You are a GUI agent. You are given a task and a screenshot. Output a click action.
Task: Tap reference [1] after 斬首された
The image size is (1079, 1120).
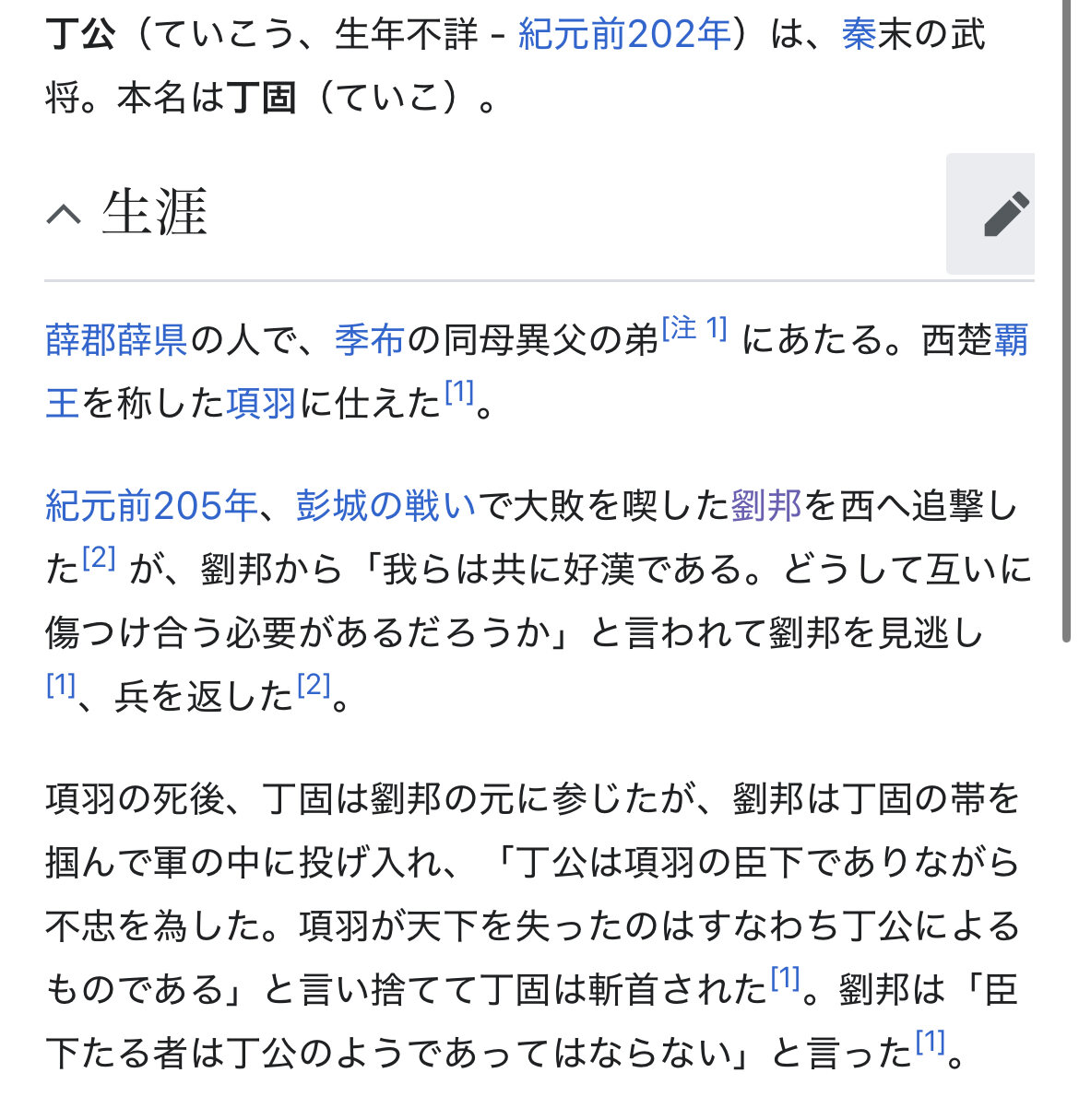pyautogui.click(x=785, y=978)
